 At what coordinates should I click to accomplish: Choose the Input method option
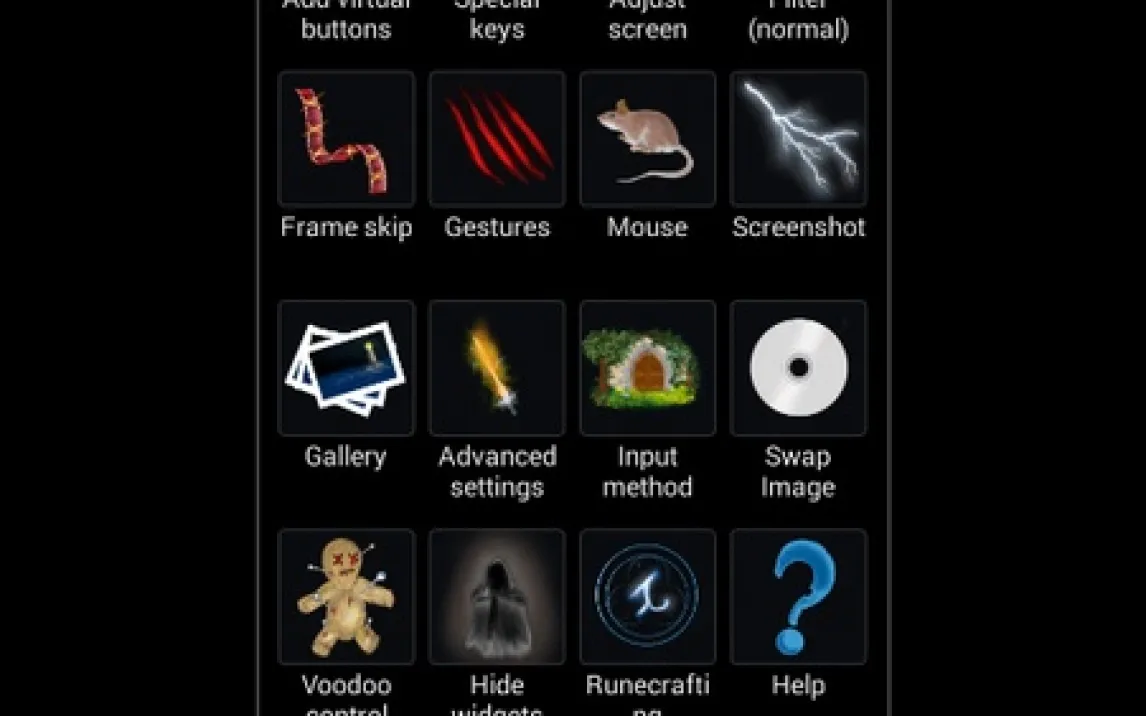(x=648, y=368)
